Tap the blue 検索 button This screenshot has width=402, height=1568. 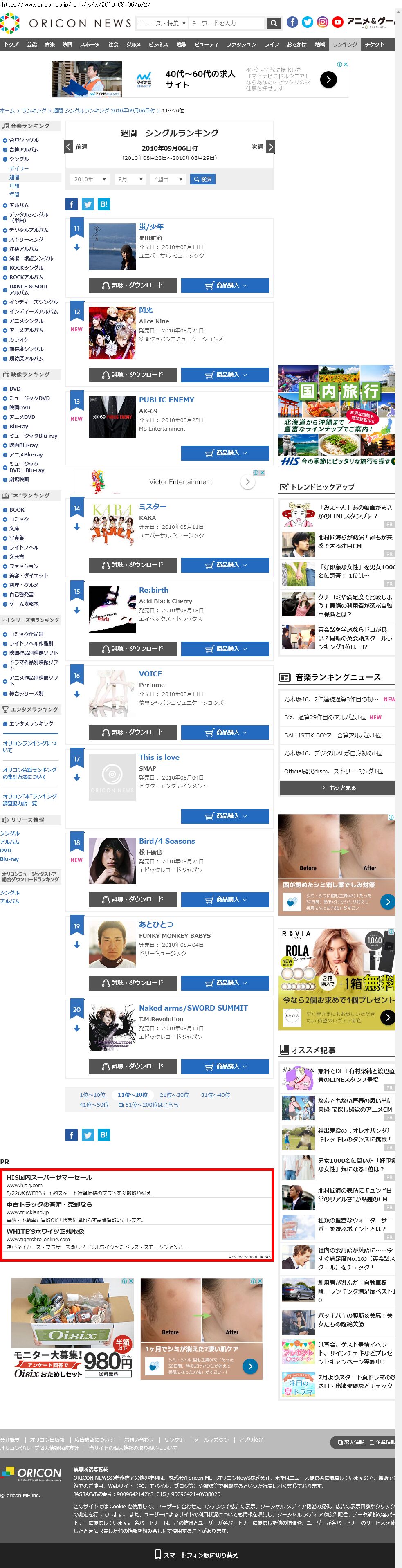click(202, 179)
